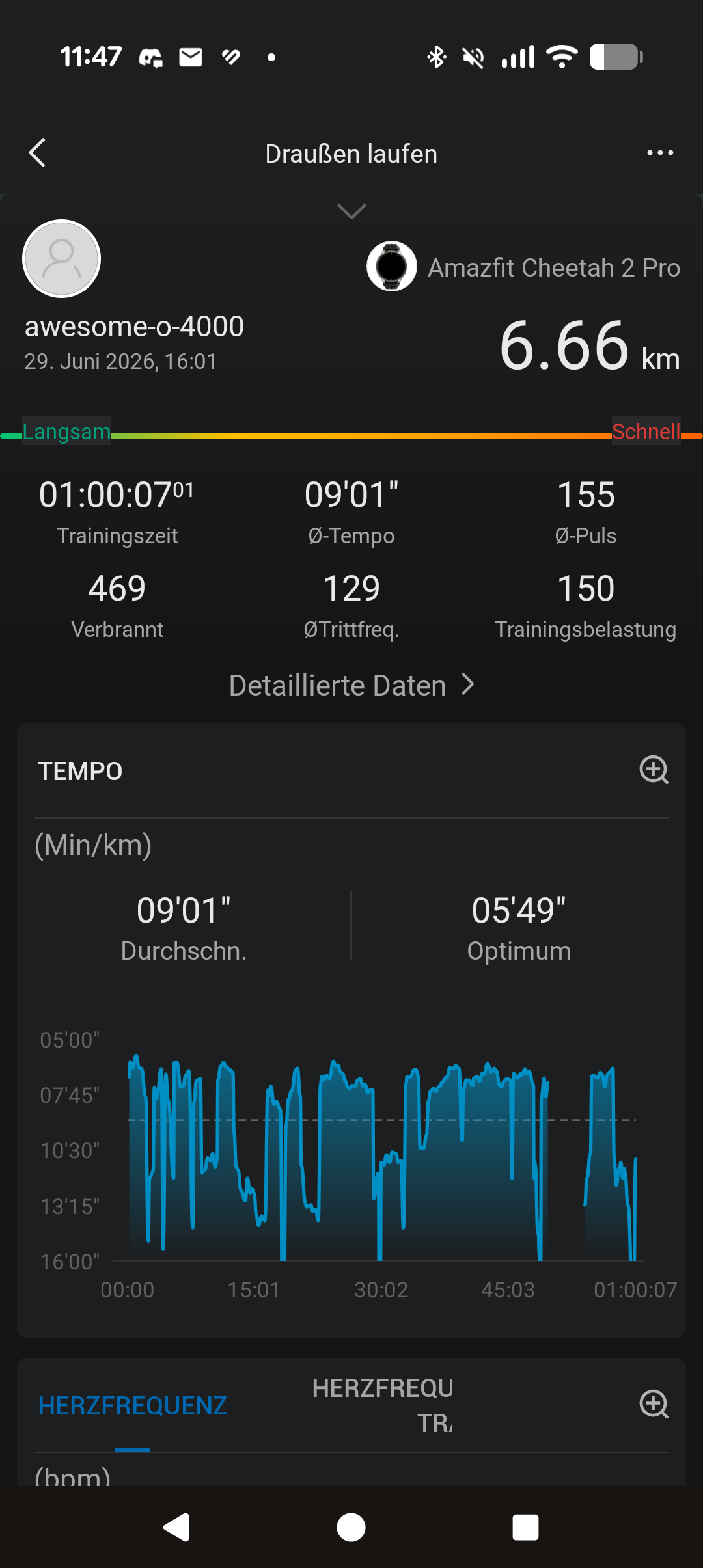Enlarge the heart rate chart with its magnifier icon
703x1568 pixels.
point(654,1404)
